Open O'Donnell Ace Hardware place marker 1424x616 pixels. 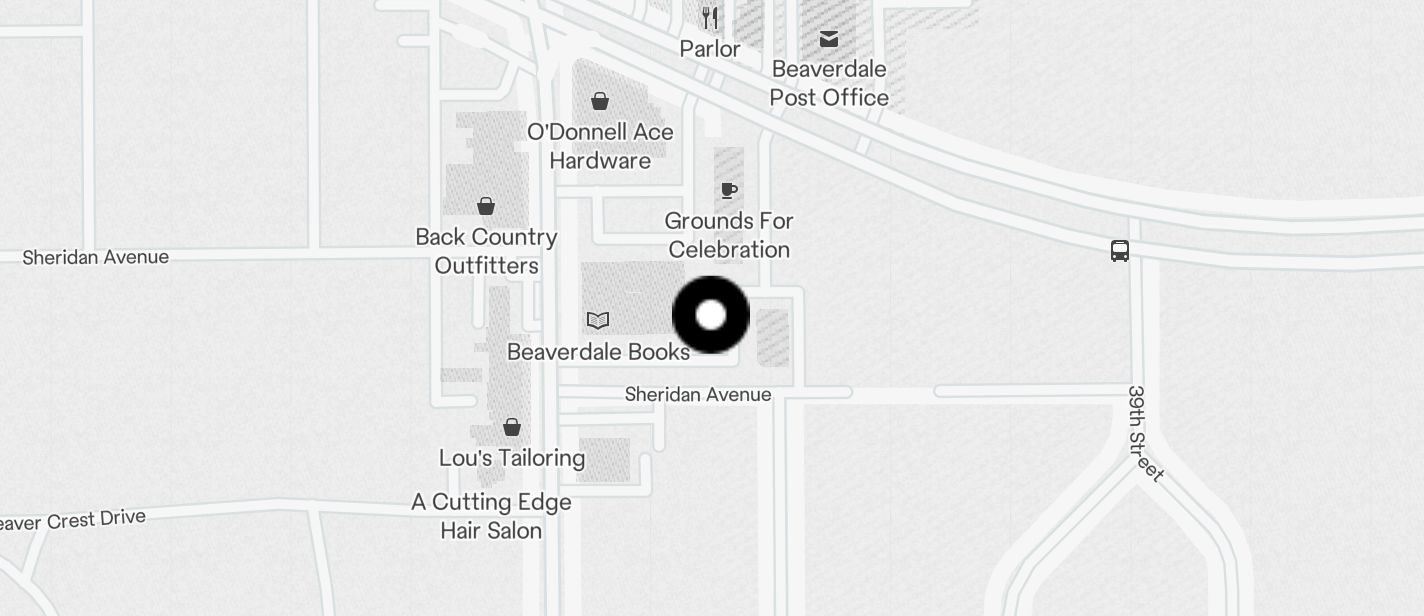pos(600,101)
